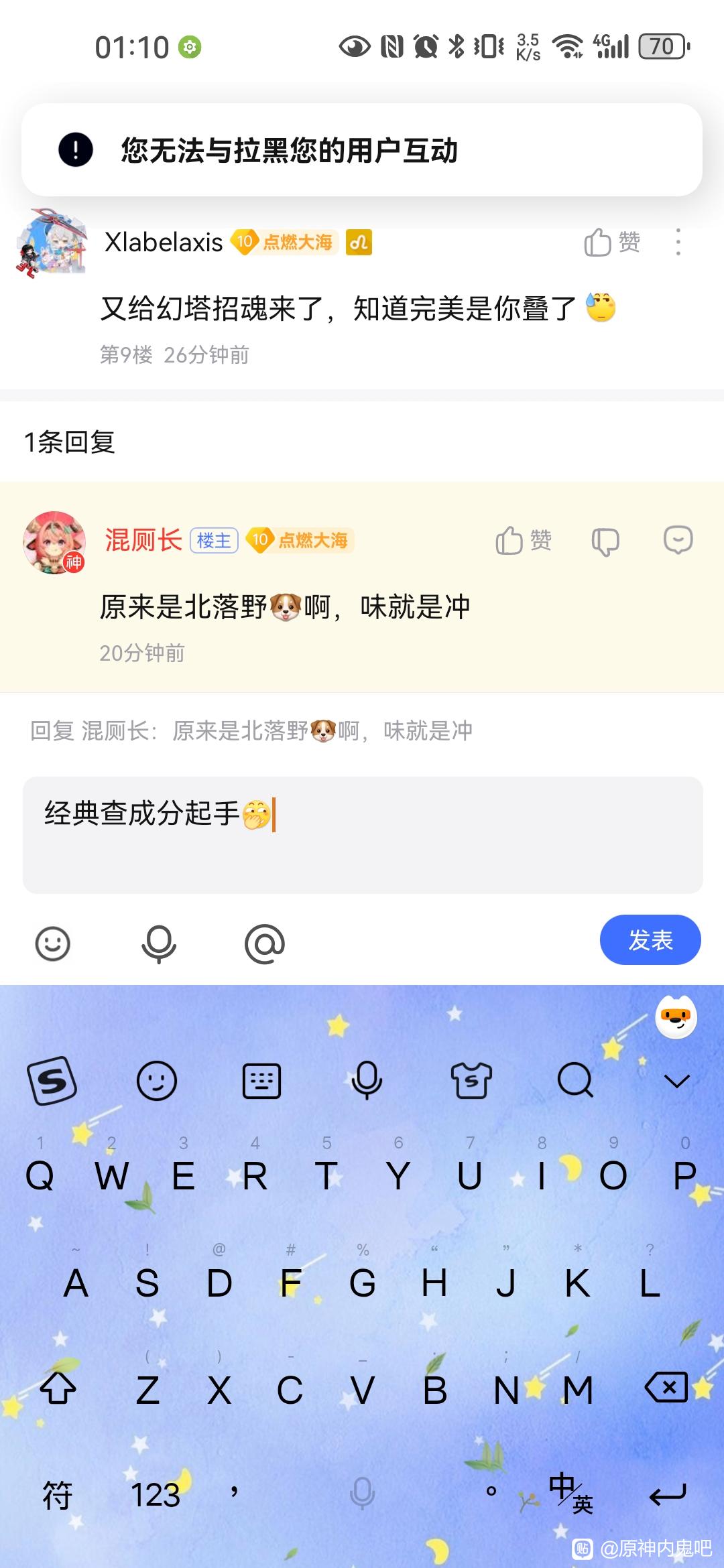724x1568 pixels.
Task: Dislike 混厕长's reply
Action: (605, 541)
